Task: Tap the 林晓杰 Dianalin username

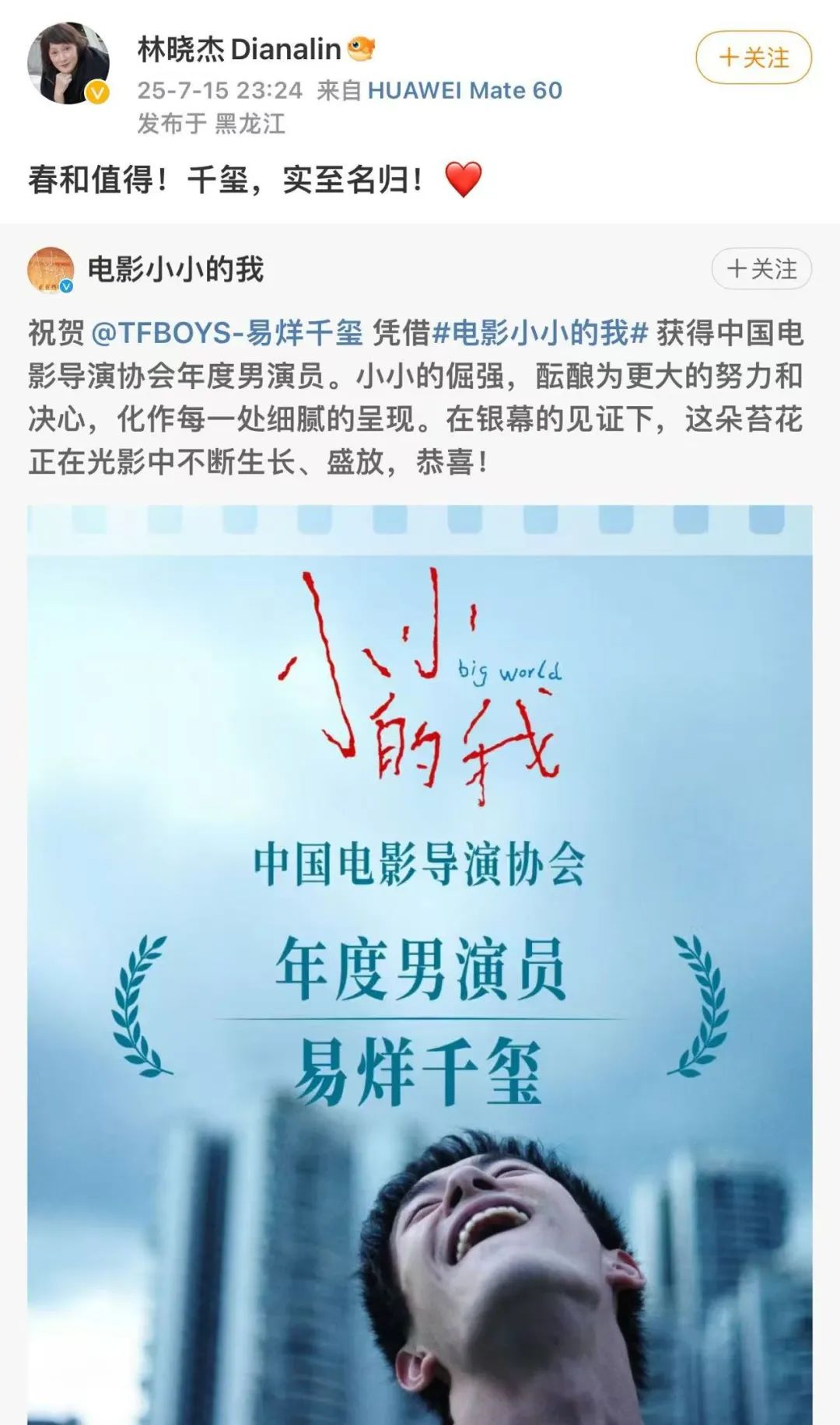Action: coord(239,50)
